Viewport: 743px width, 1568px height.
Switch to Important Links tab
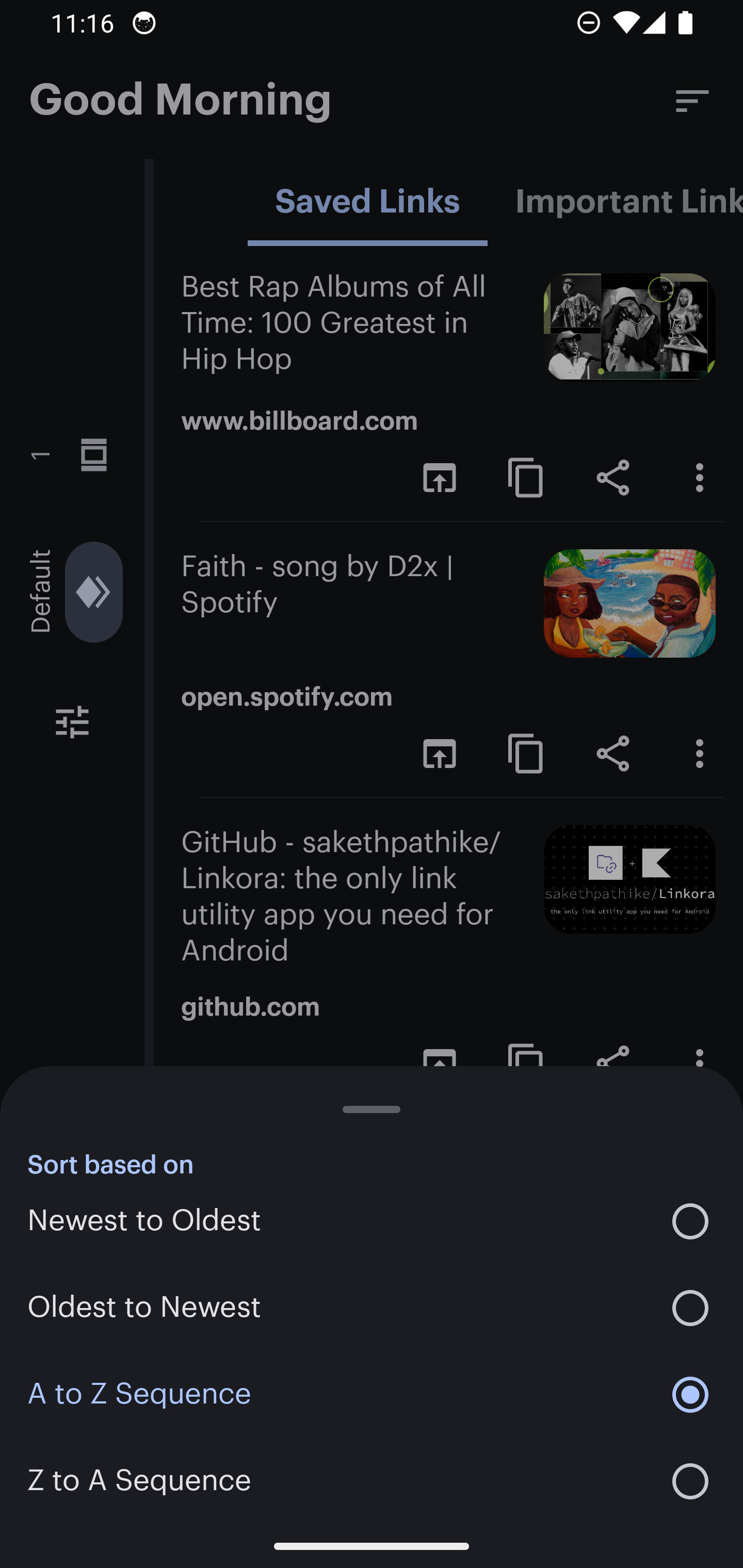627,201
